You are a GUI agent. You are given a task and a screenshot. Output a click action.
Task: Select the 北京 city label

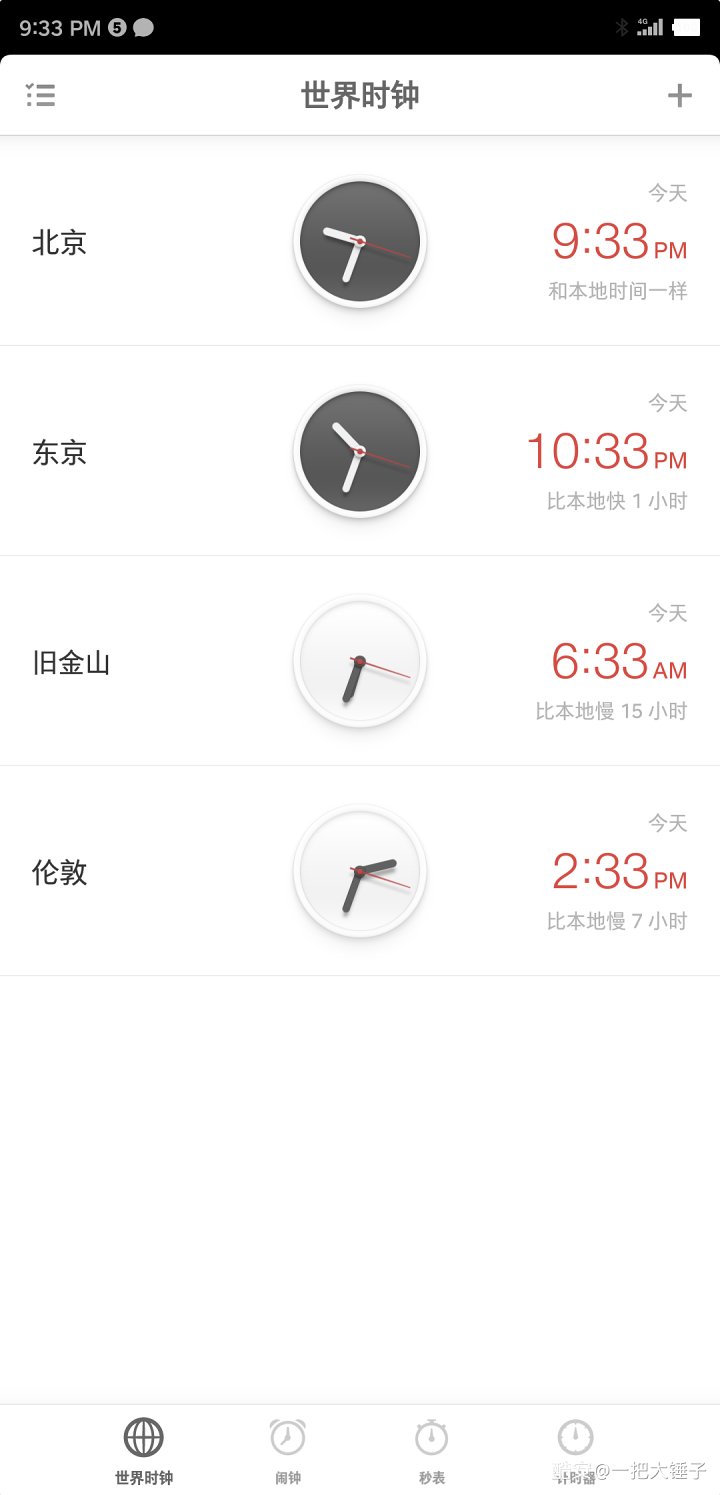[55, 242]
